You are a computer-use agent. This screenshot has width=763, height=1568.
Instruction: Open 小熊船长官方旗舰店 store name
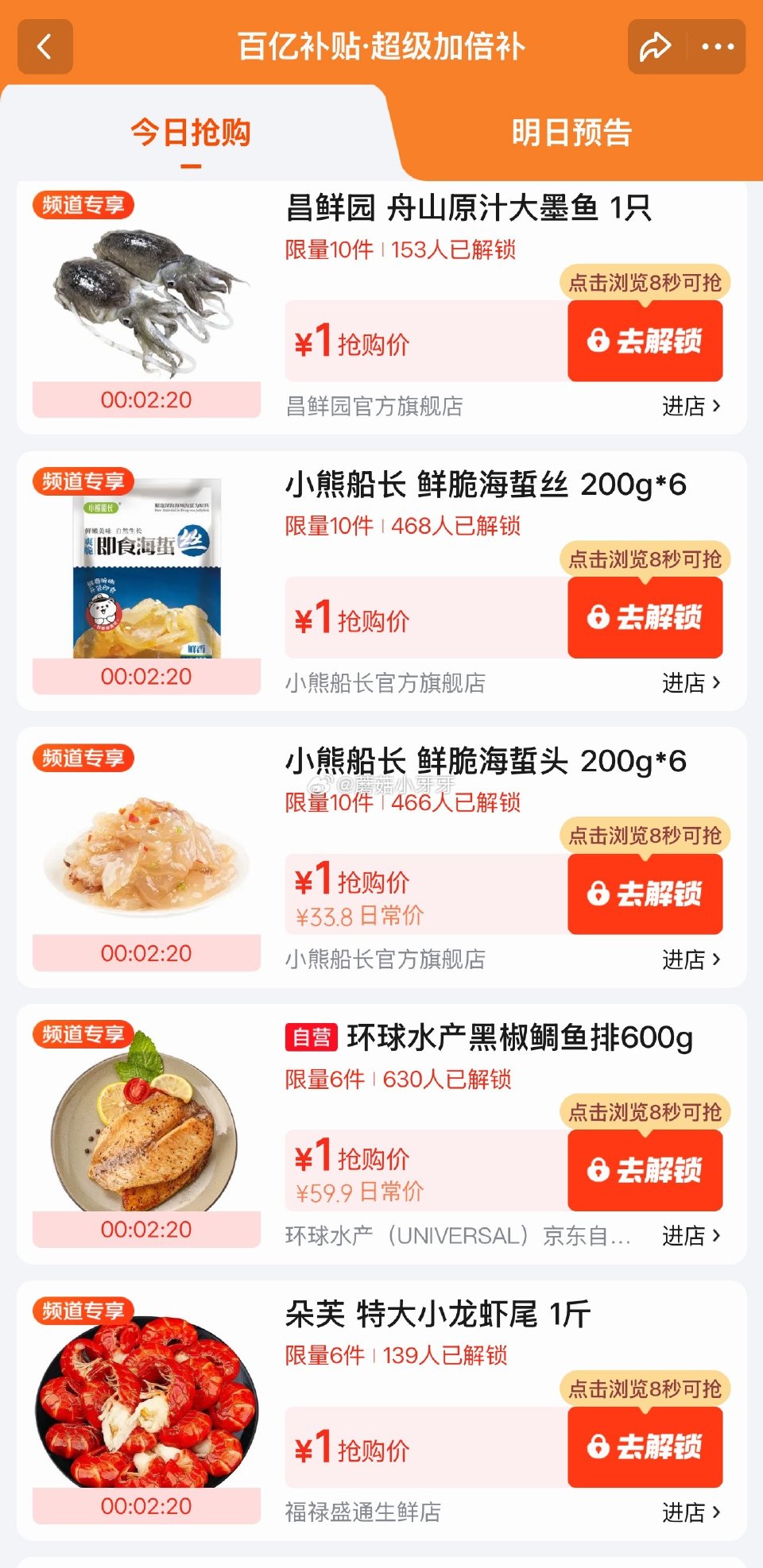(387, 682)
